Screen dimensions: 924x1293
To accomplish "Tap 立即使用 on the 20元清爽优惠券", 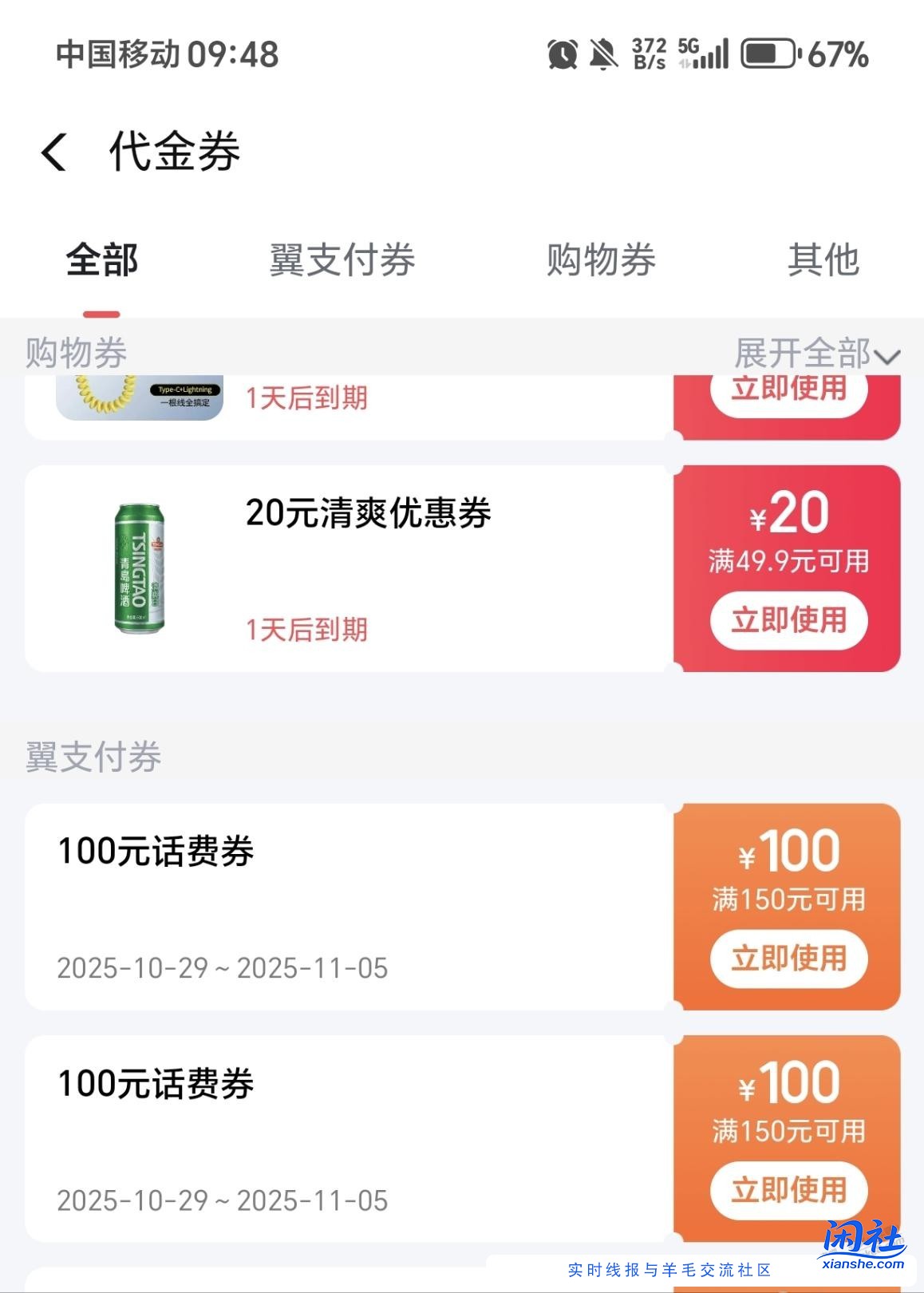I will (x=787, y=620).
